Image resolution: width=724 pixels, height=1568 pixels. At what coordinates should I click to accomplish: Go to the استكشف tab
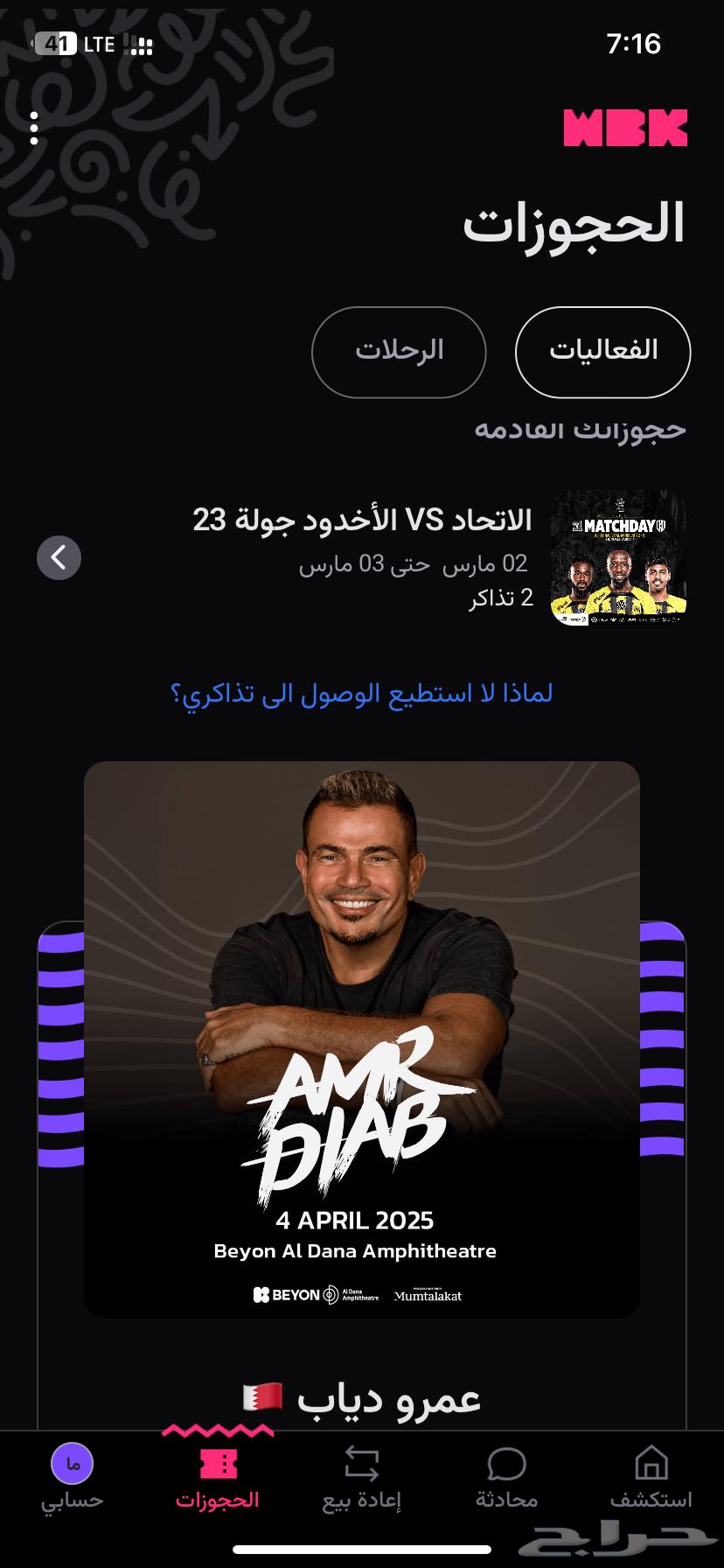tap(651, 1479)
